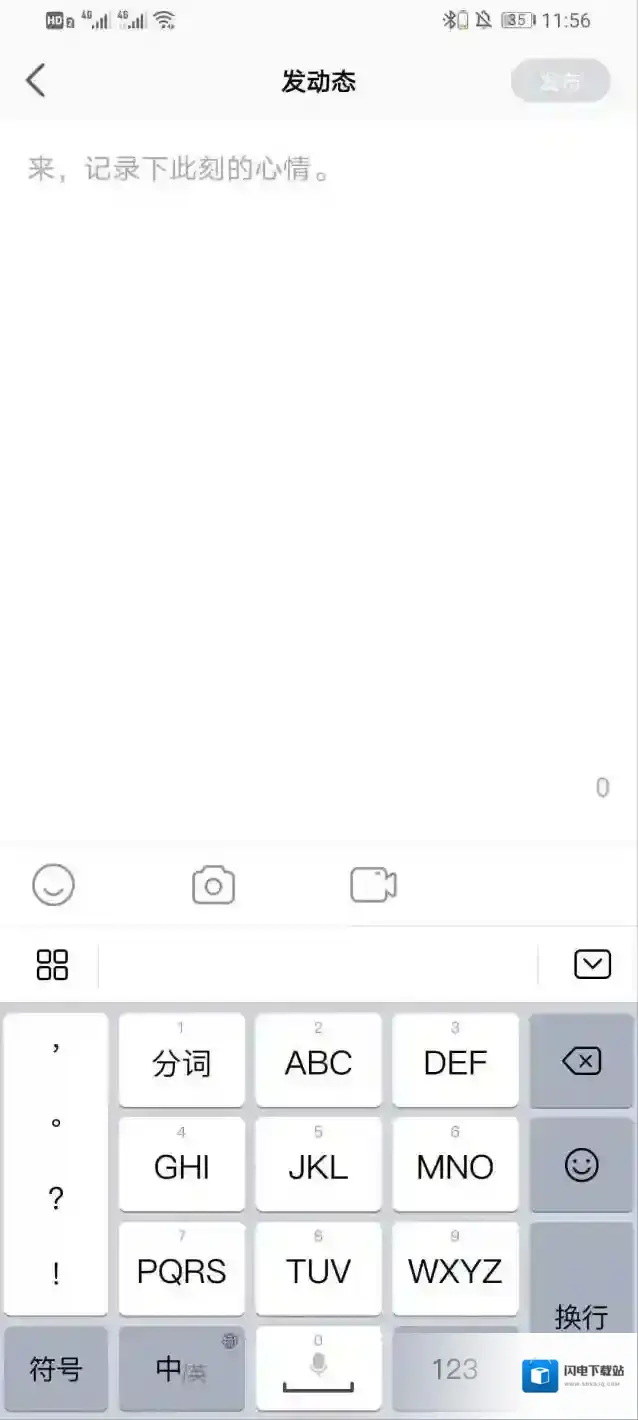Image resolution: width=638 pixels, height=1420 pixels.
Task: Switch language with the 中/英 key
Action: click(181, 1368)
